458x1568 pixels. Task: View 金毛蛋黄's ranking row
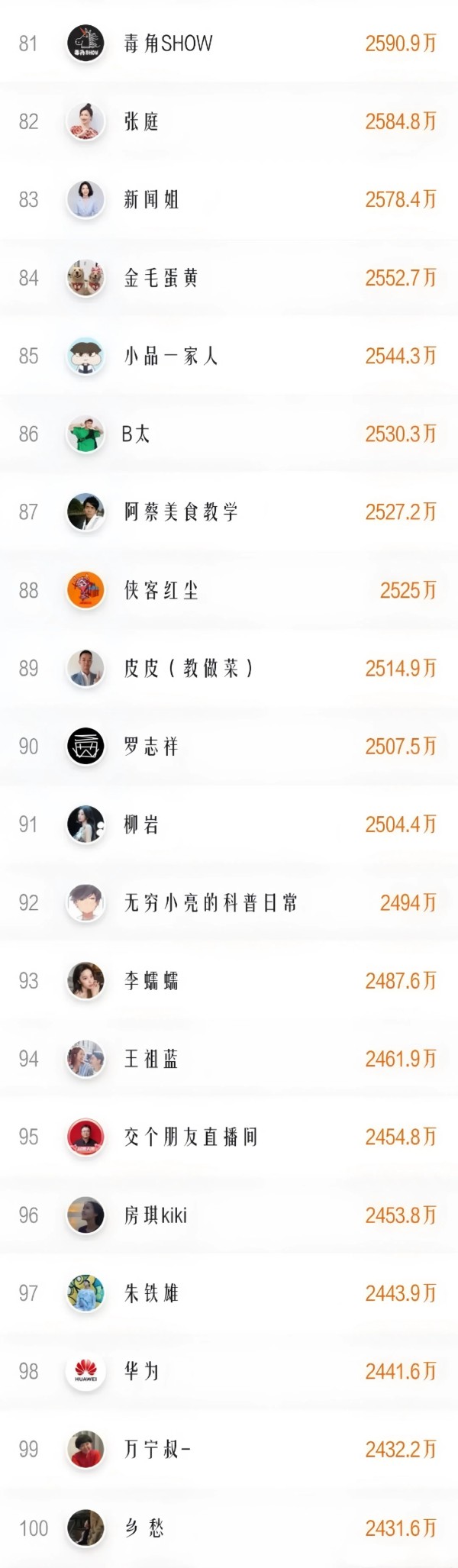pos(161,278)
